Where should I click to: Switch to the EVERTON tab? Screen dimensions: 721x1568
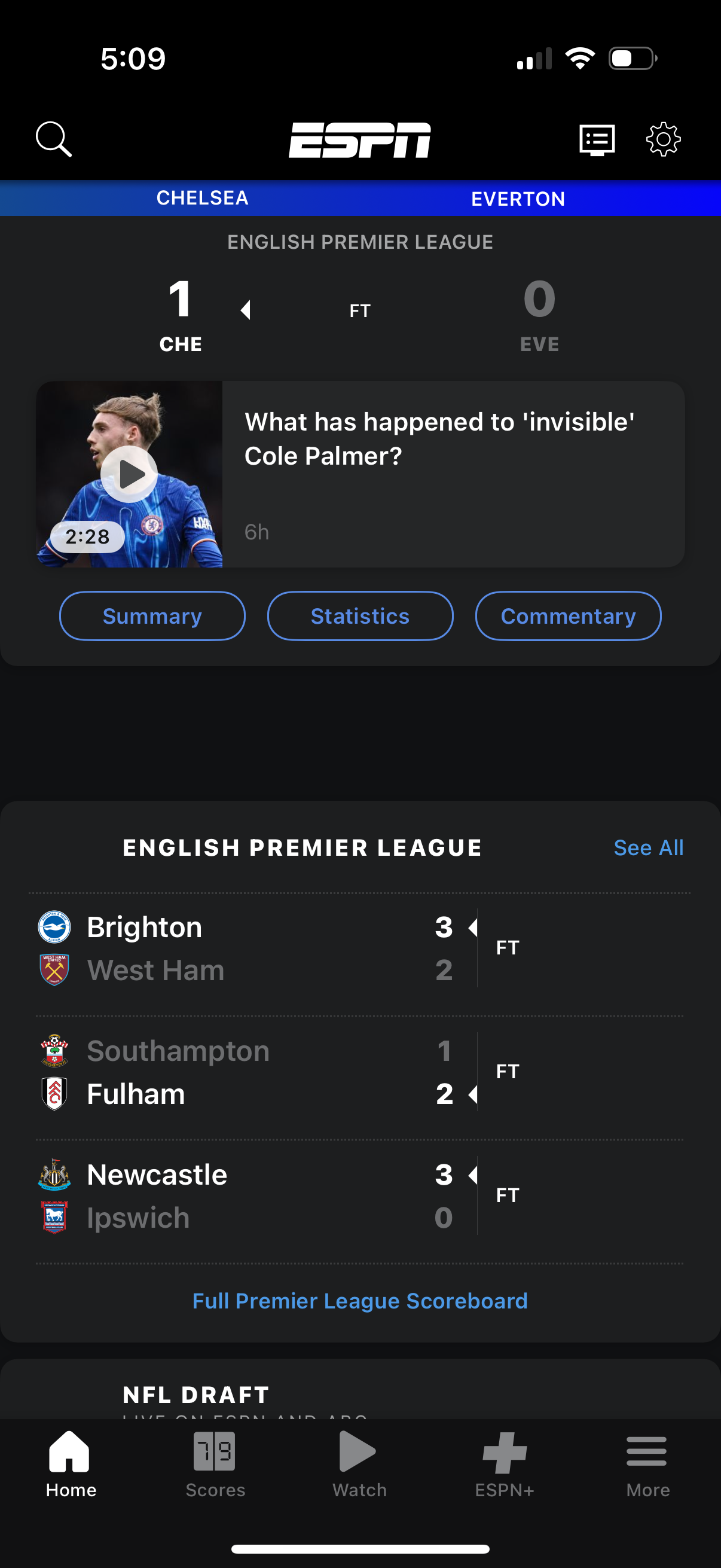click(517, 199)
